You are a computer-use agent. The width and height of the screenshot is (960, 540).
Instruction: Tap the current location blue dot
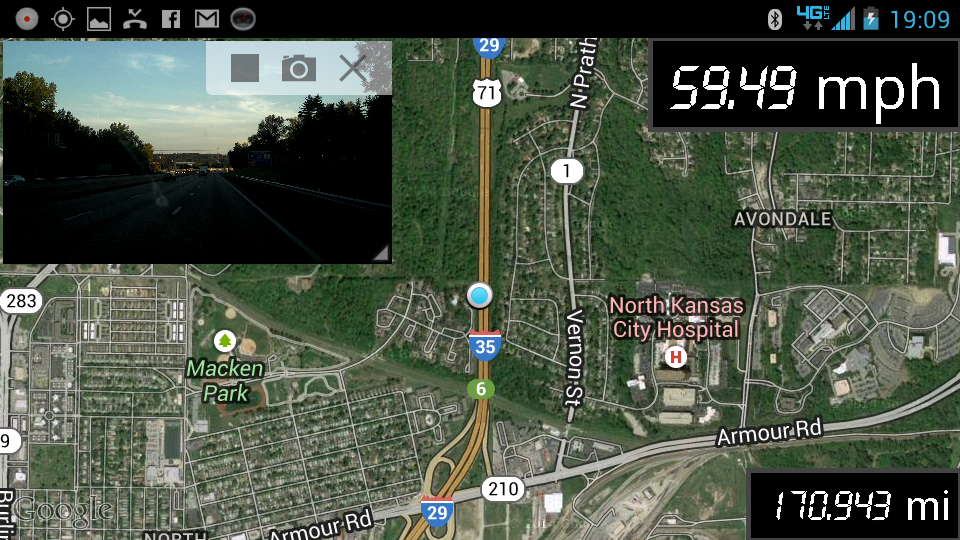tap(481, 295)
